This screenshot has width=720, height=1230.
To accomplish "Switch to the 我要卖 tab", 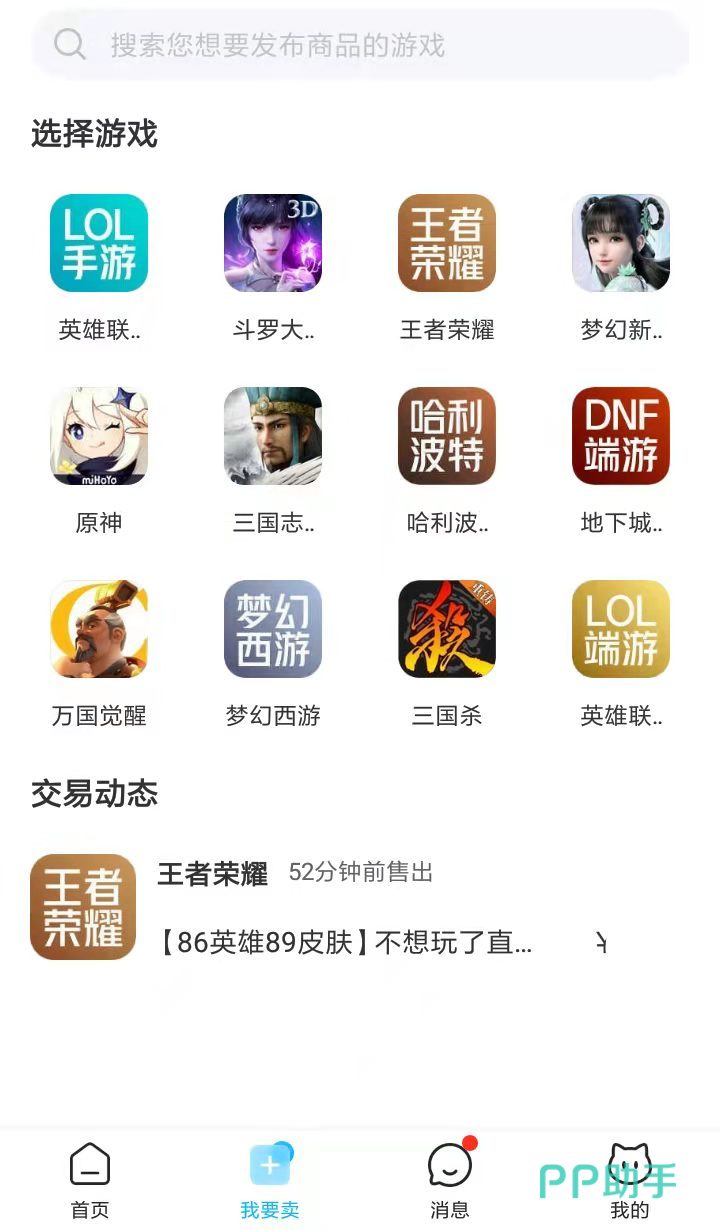I will click(270, 1180).
